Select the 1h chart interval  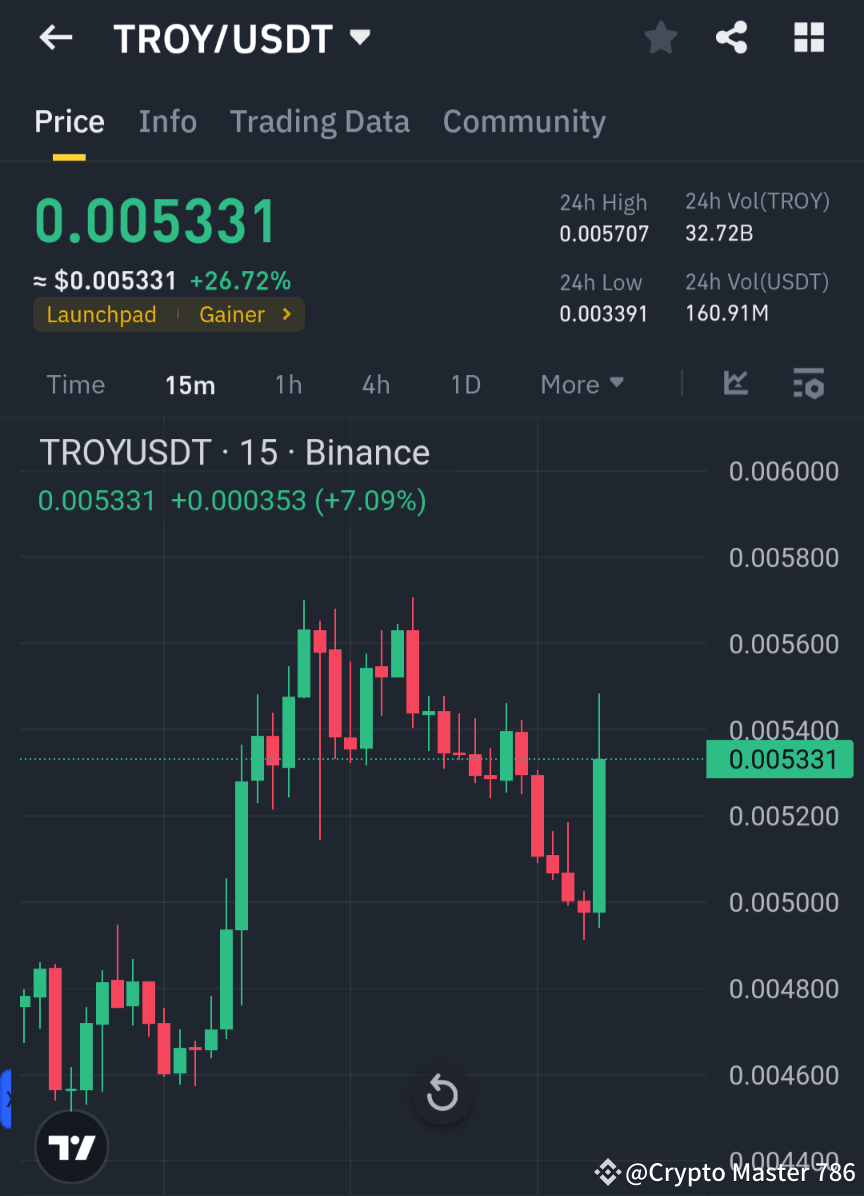tap(288, 384)
